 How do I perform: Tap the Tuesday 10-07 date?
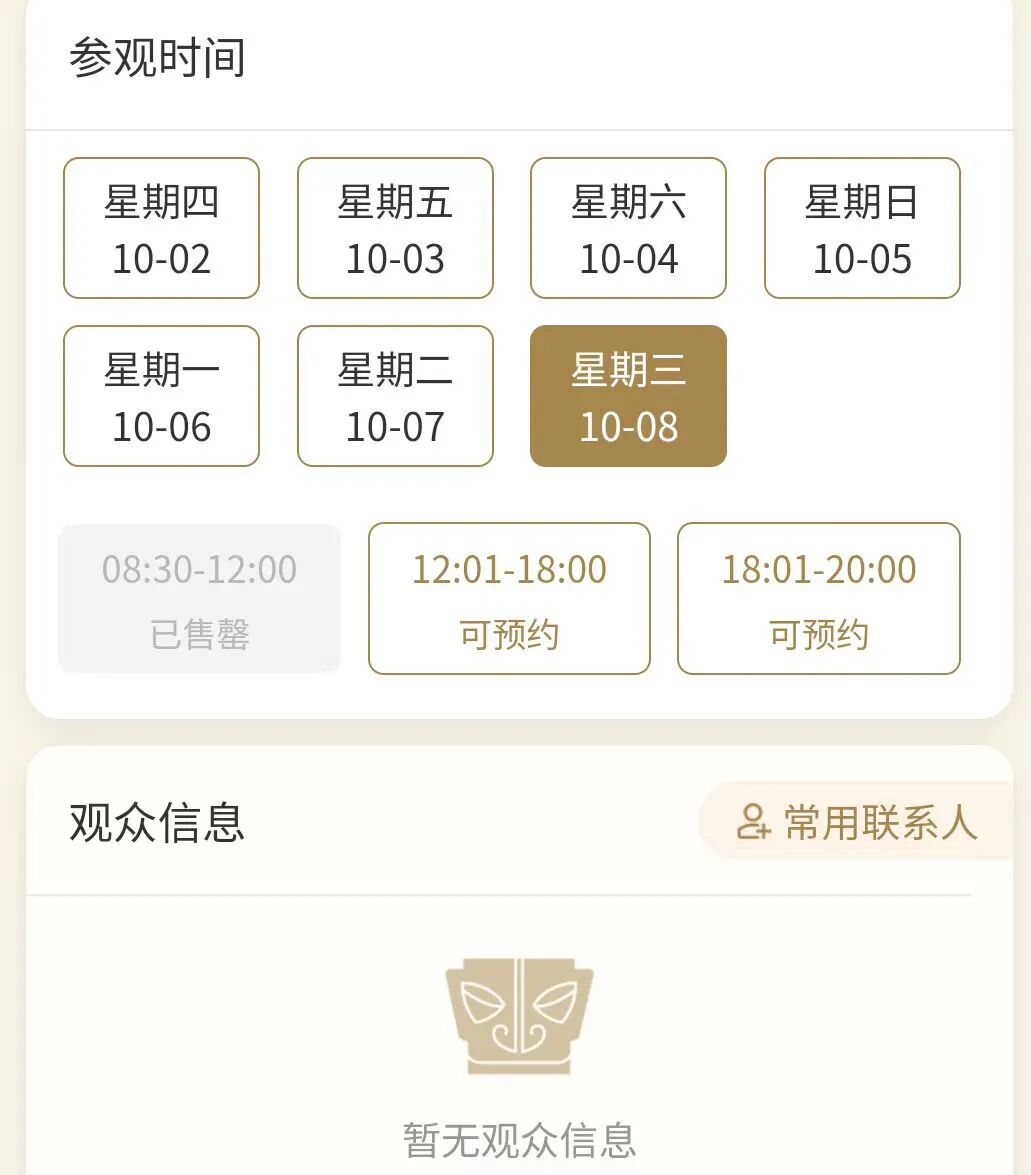(x=395, y=396)
